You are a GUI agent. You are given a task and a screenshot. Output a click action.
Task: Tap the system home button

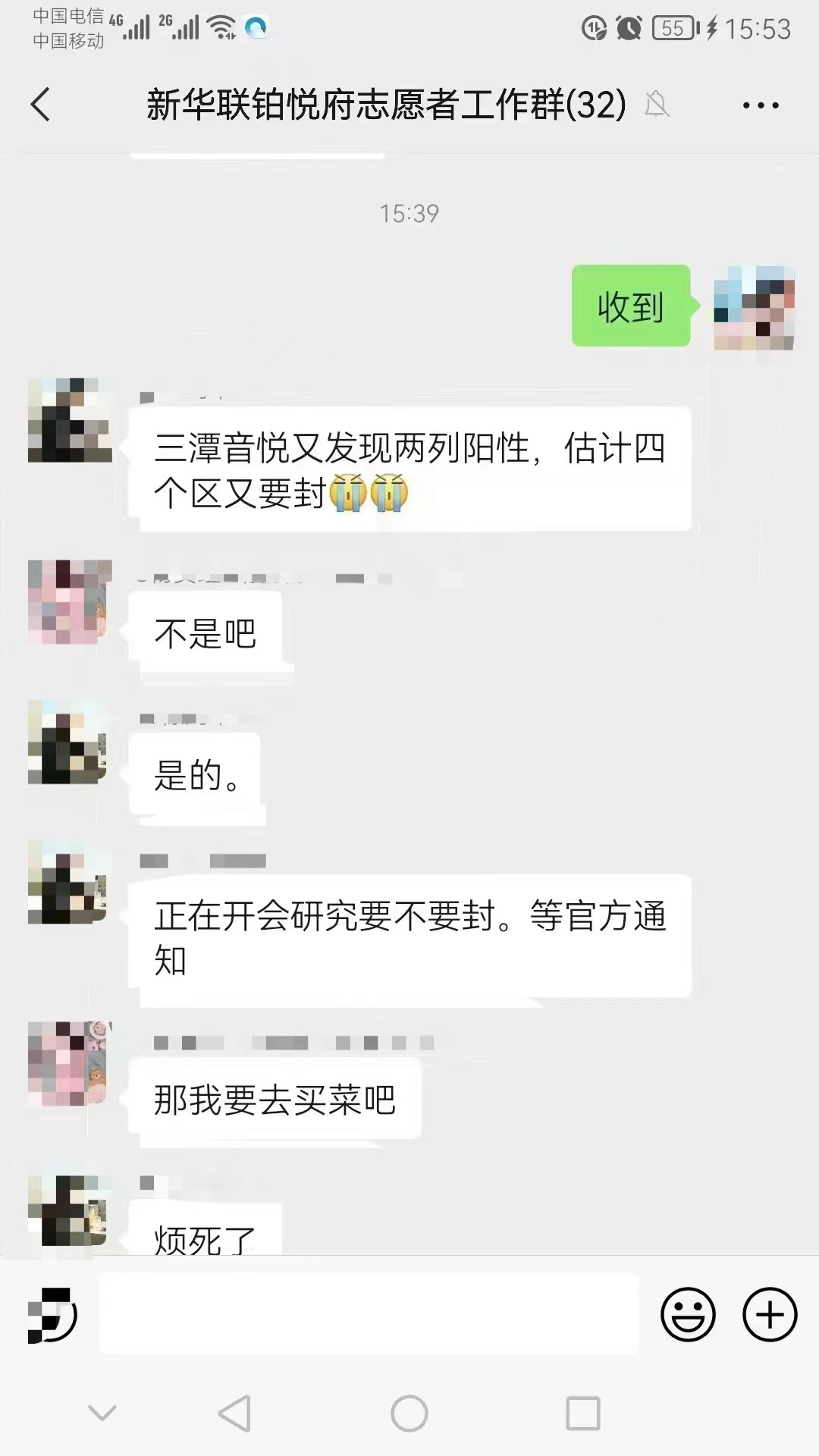[409, 1414]
